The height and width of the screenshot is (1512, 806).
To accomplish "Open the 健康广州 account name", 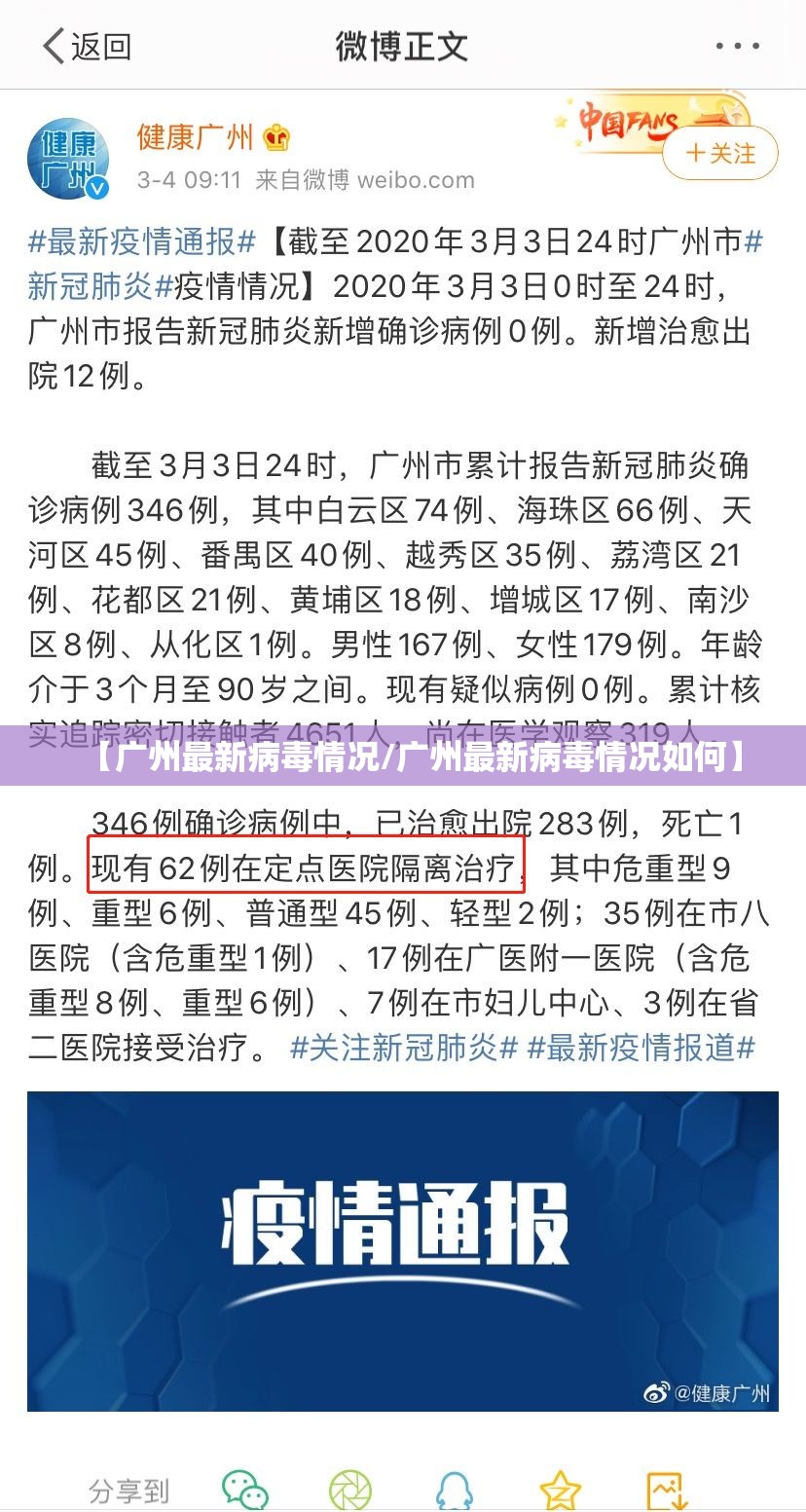I will (195, 136).
